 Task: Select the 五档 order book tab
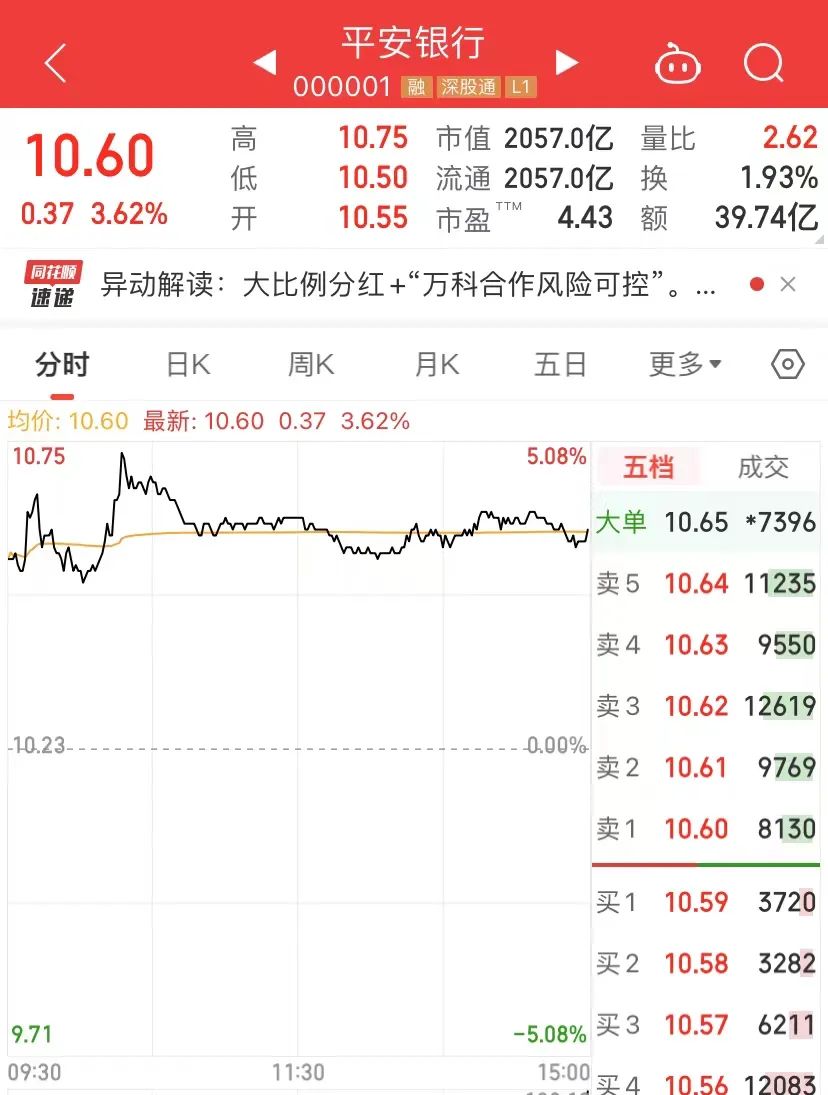pyautogui.click(x=648, y=467)
